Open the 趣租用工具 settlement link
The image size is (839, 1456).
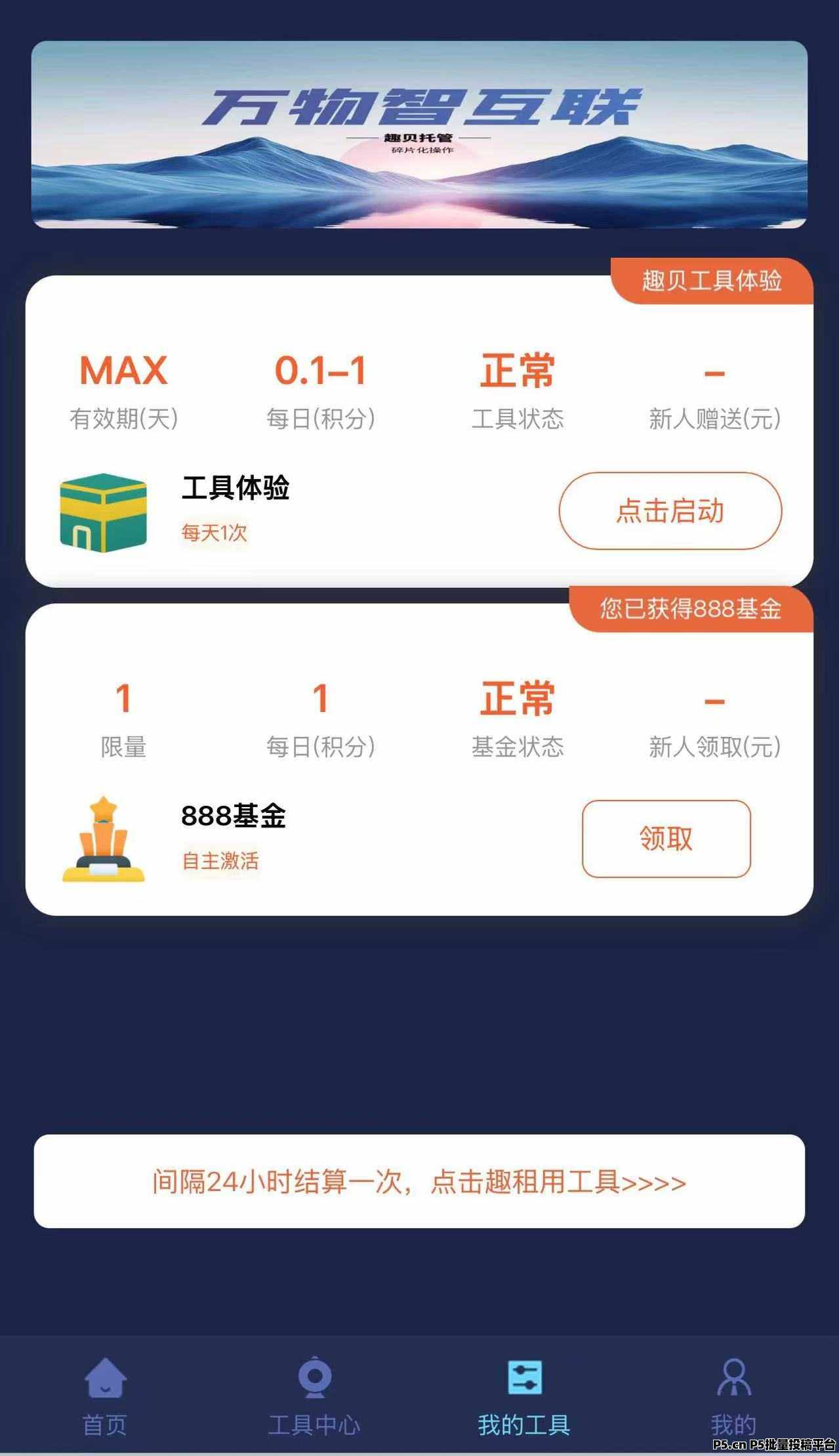(419, 1182)
